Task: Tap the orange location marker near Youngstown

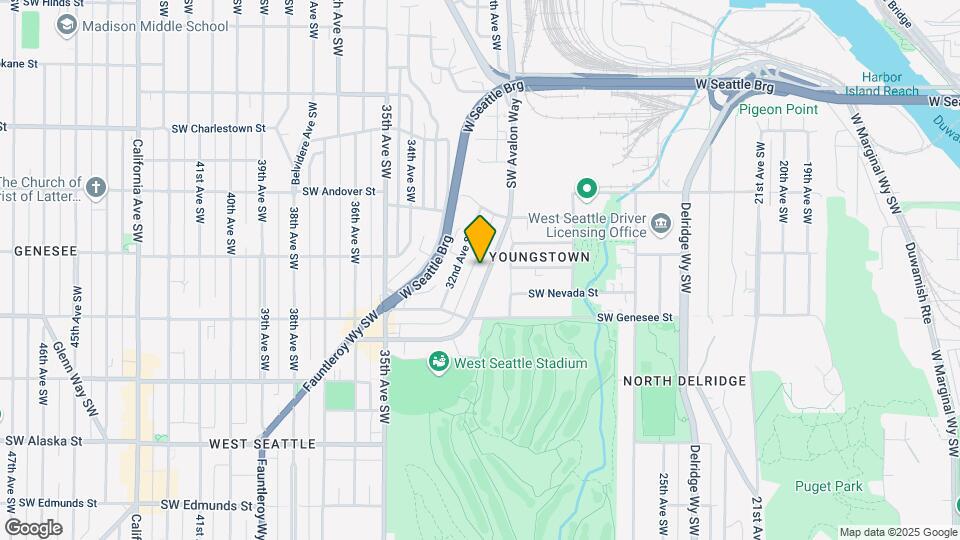Action: (x=481, y=240)
